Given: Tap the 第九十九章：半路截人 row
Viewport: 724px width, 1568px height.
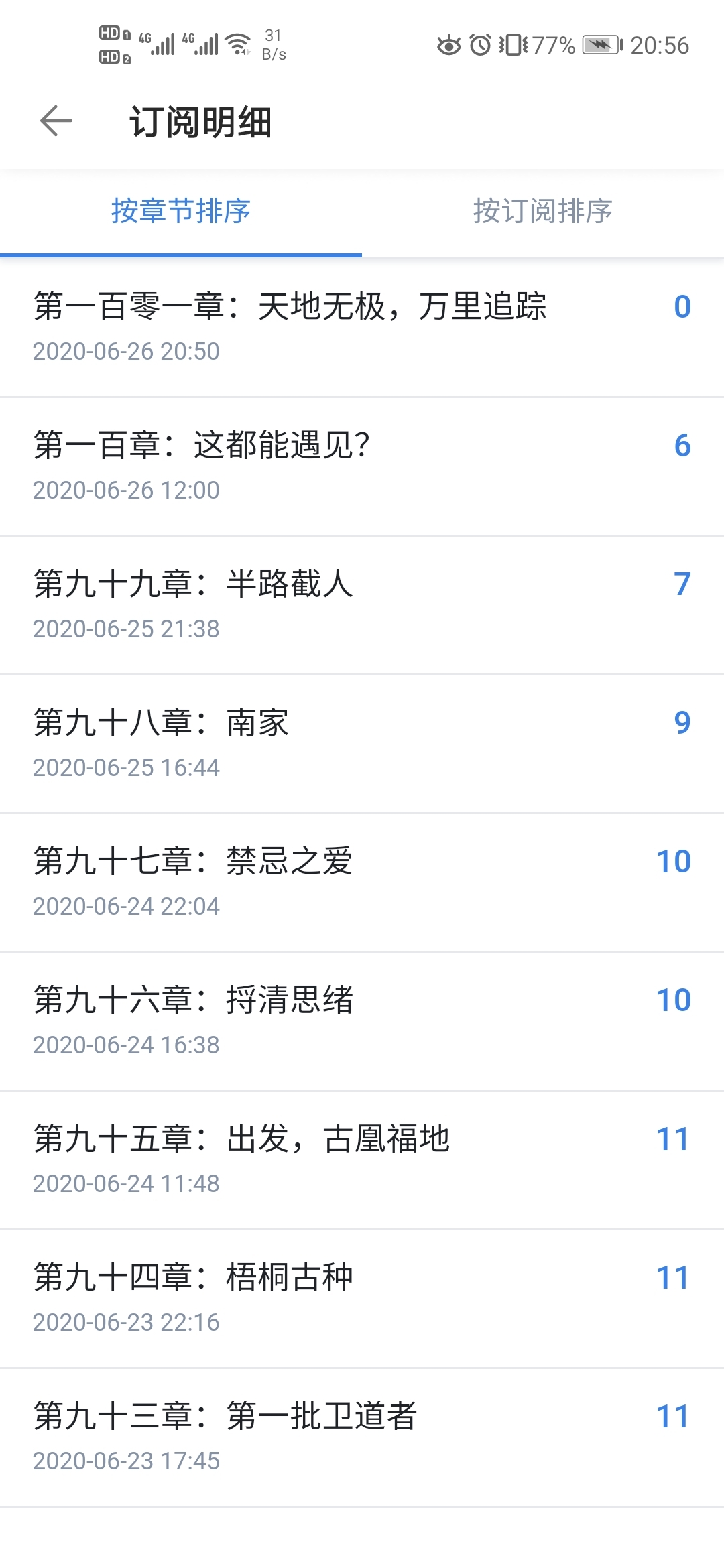Looking at the screenshot, I should [x=362, y=605].
